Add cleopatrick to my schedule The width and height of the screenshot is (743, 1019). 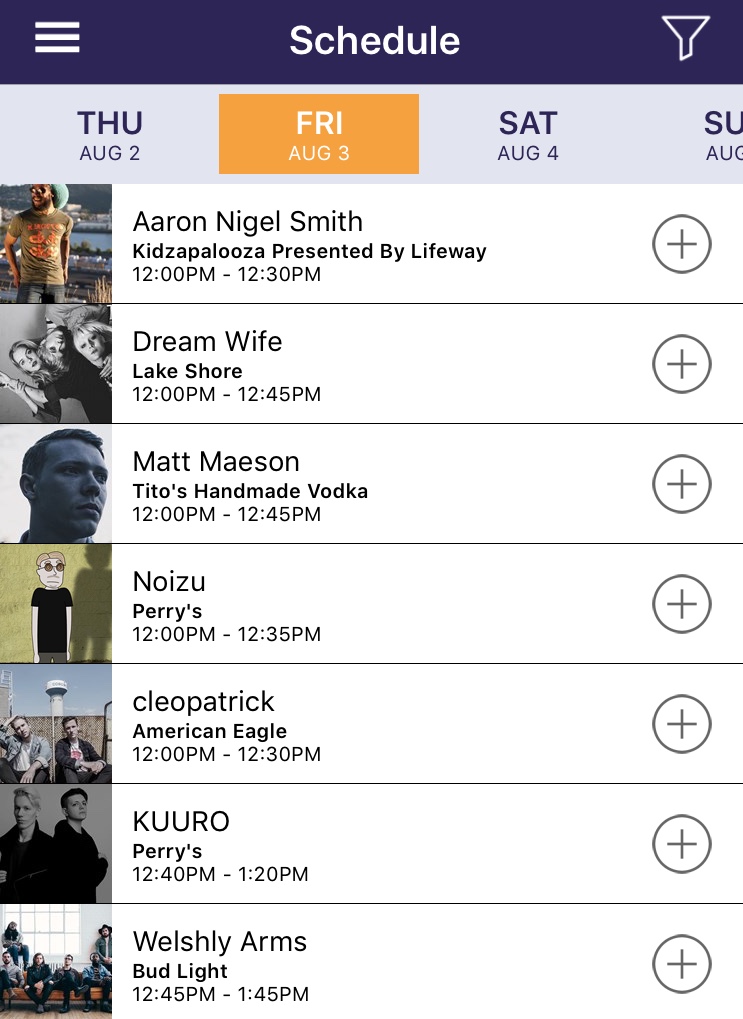682,724
